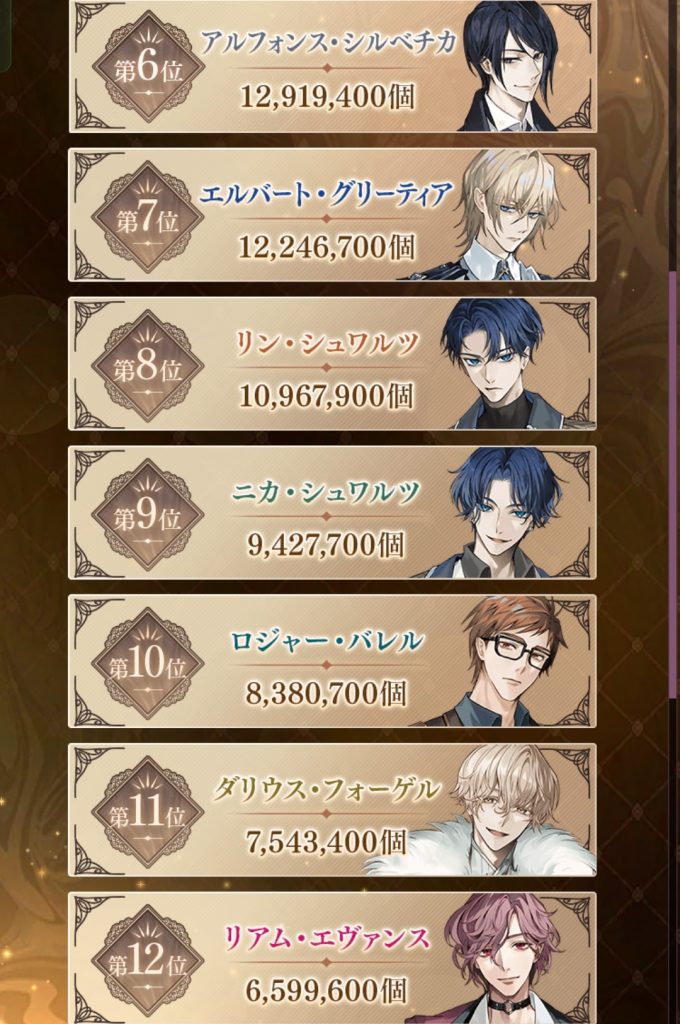The width and height of the screenshot is (680, 1024).
Task: Select the 11th place ダリウス・フォーゲル card
Action: [x=332, y=811]
